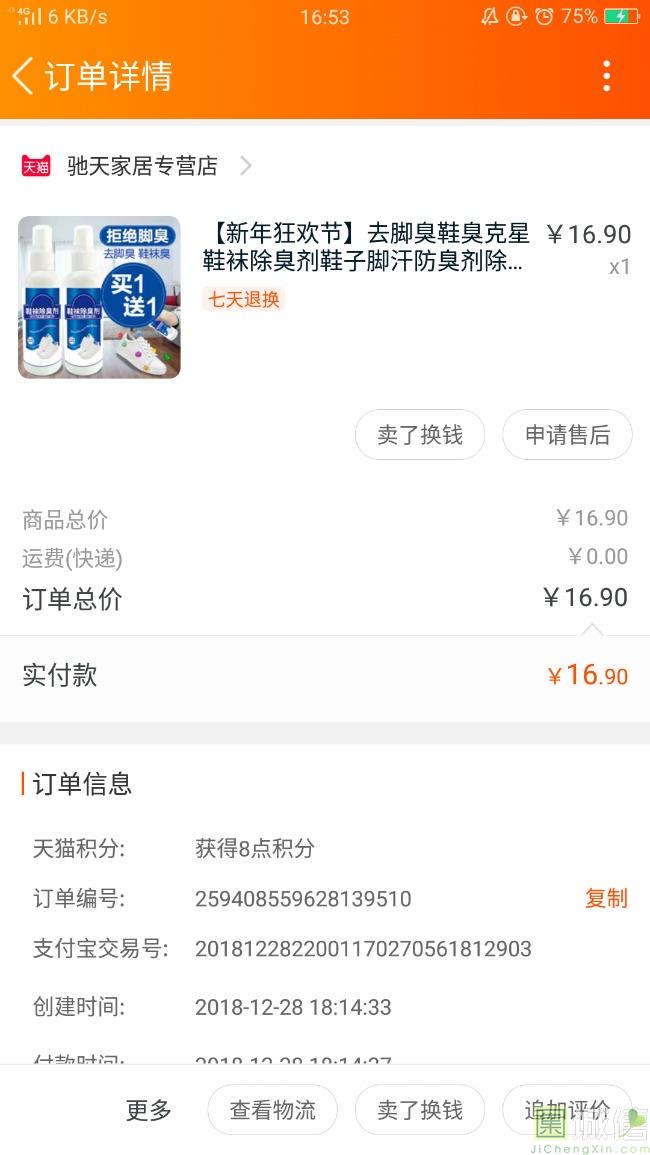
Task: Tap 卖了换钱 in the bottom bar
Action: [x=420, y=1110]
